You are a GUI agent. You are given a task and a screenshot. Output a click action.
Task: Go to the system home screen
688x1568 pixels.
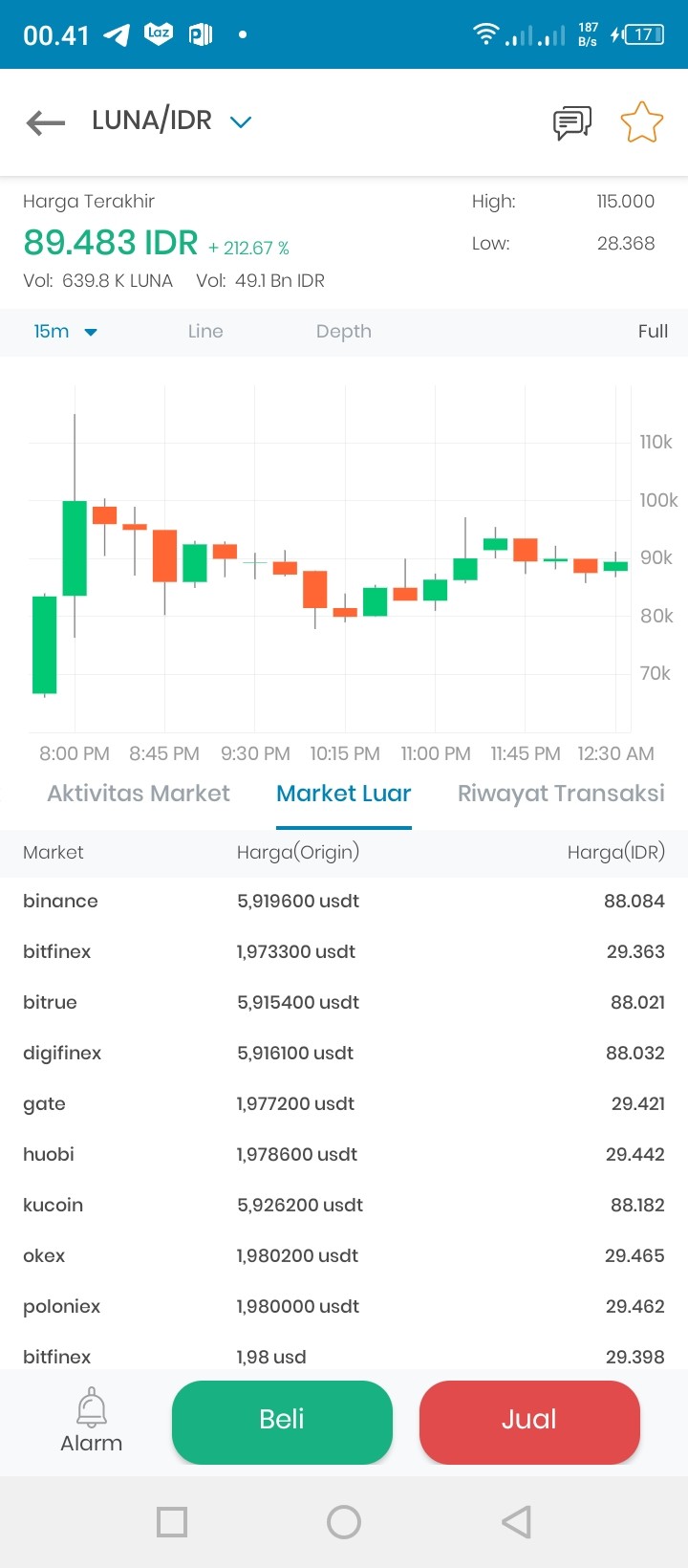(x=344, y=1521)
